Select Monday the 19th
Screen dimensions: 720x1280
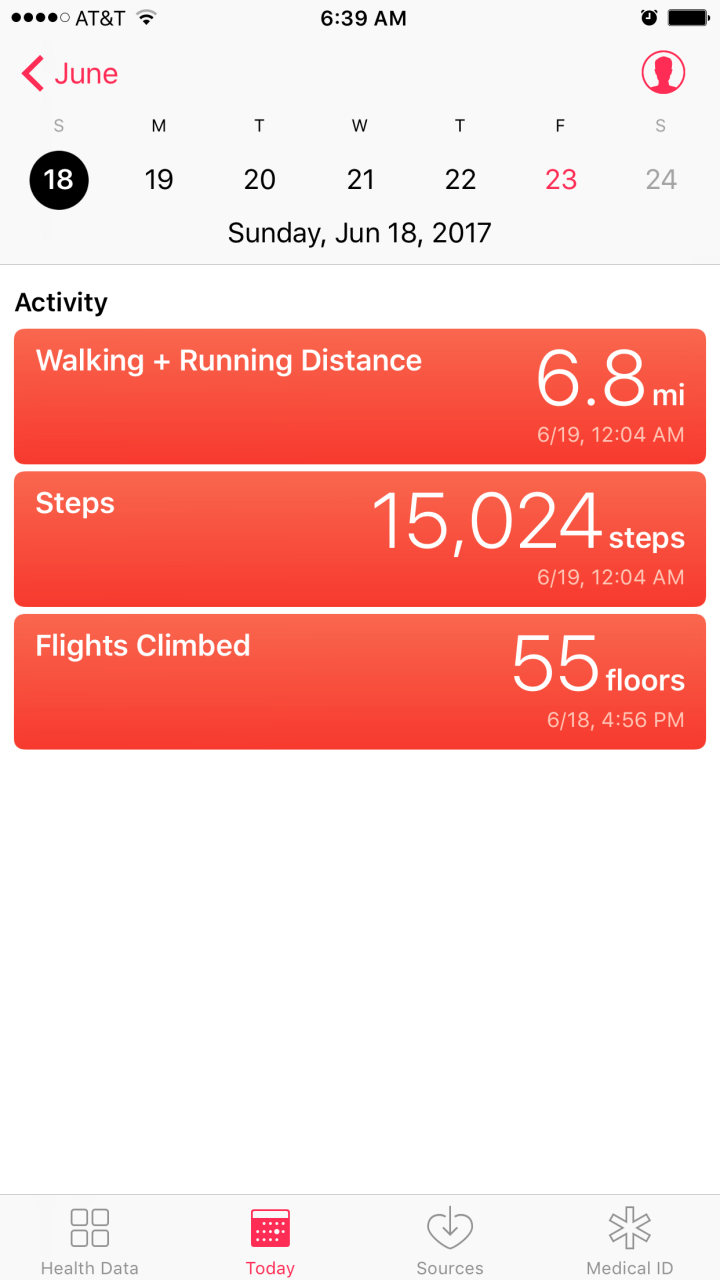tap(159, 180)
